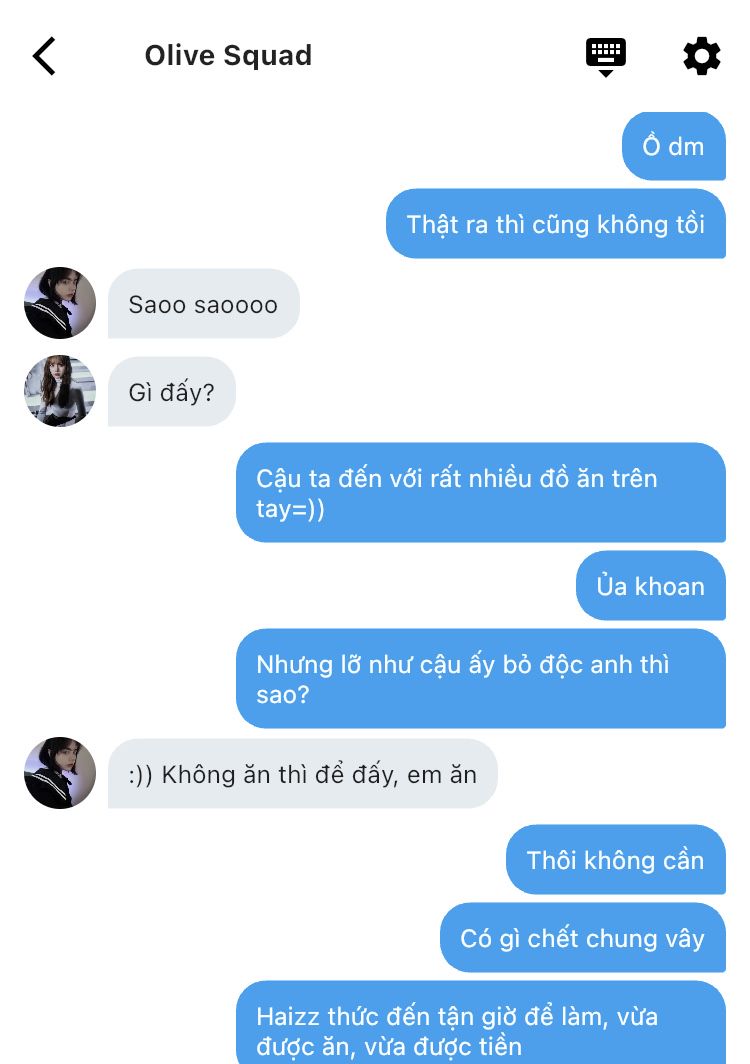Tap the avatar beside "Gì đấy?"
Screen dimensions: 750x1064
click(x=60, y=391)
